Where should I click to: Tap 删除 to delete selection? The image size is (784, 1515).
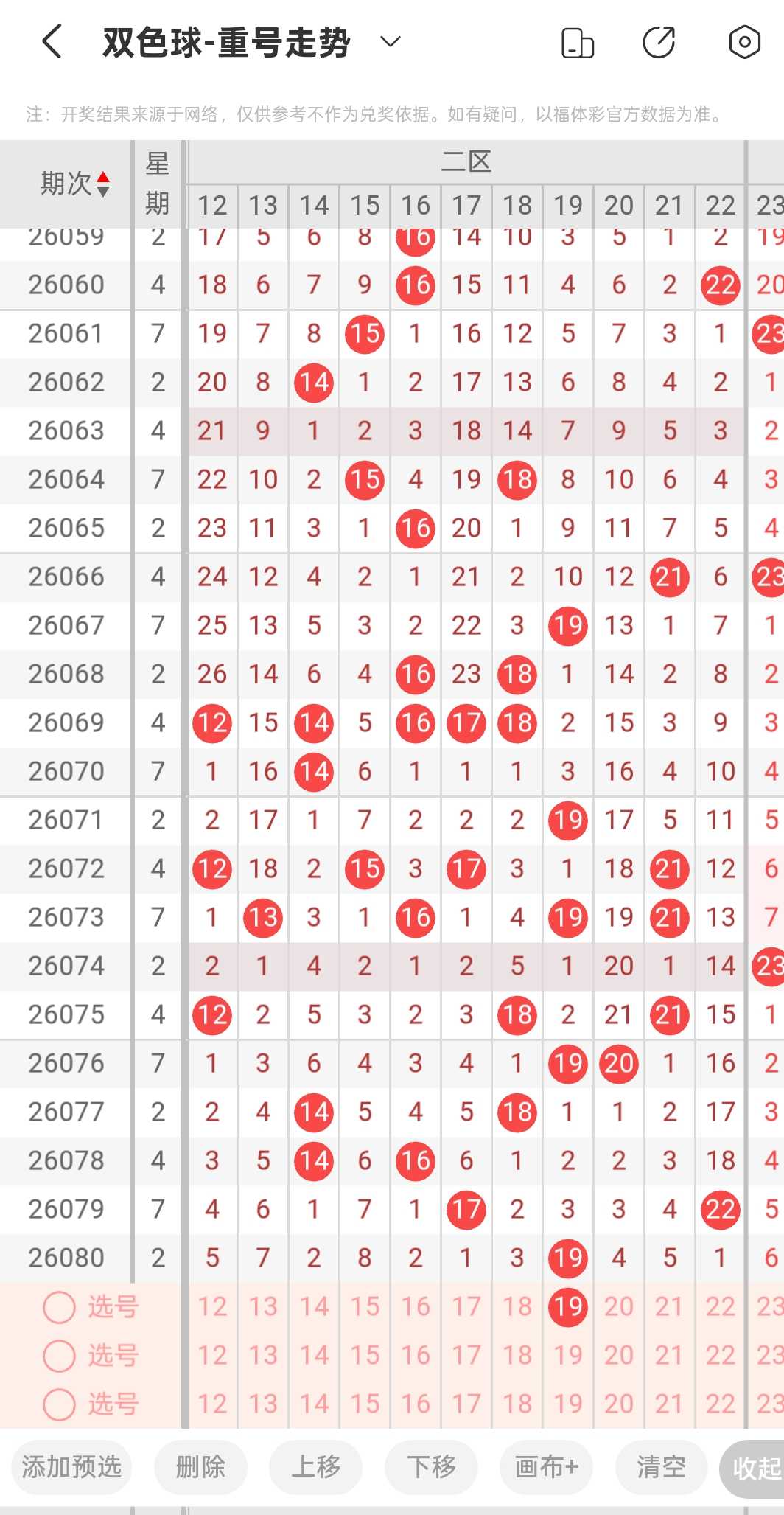(200, 1467)
